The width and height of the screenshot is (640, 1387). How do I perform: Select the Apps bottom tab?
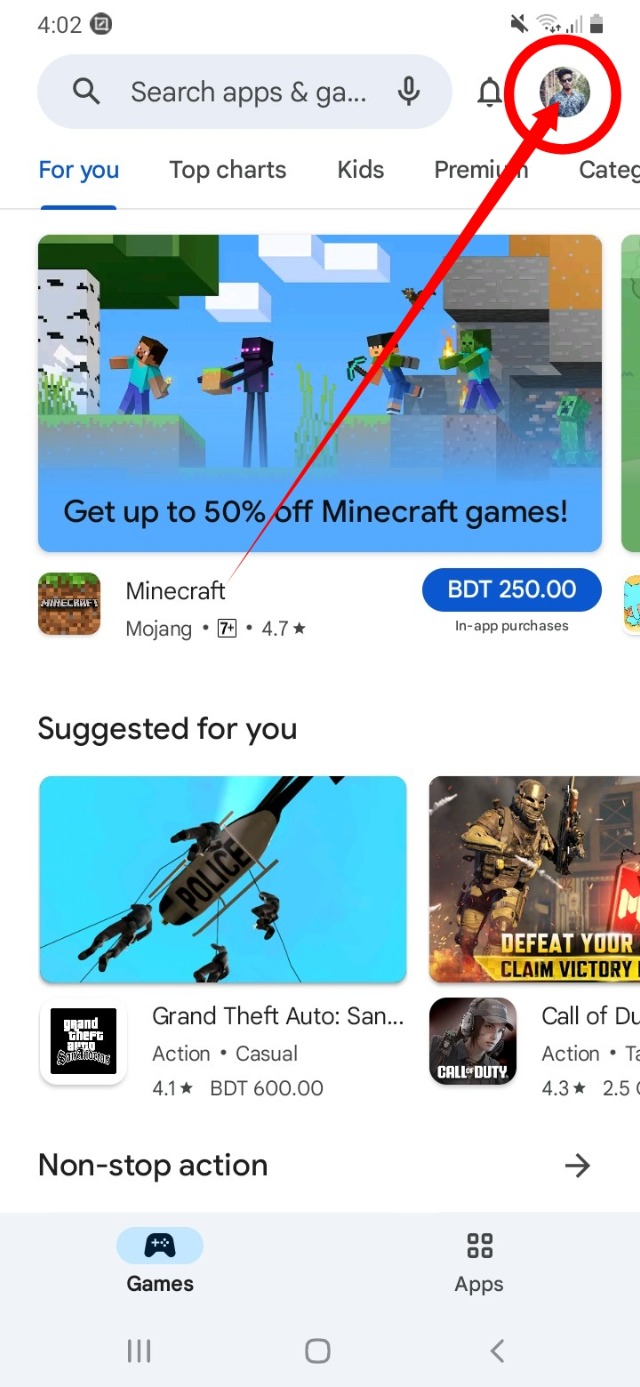pyautogui.click(x=479, y=1262)
